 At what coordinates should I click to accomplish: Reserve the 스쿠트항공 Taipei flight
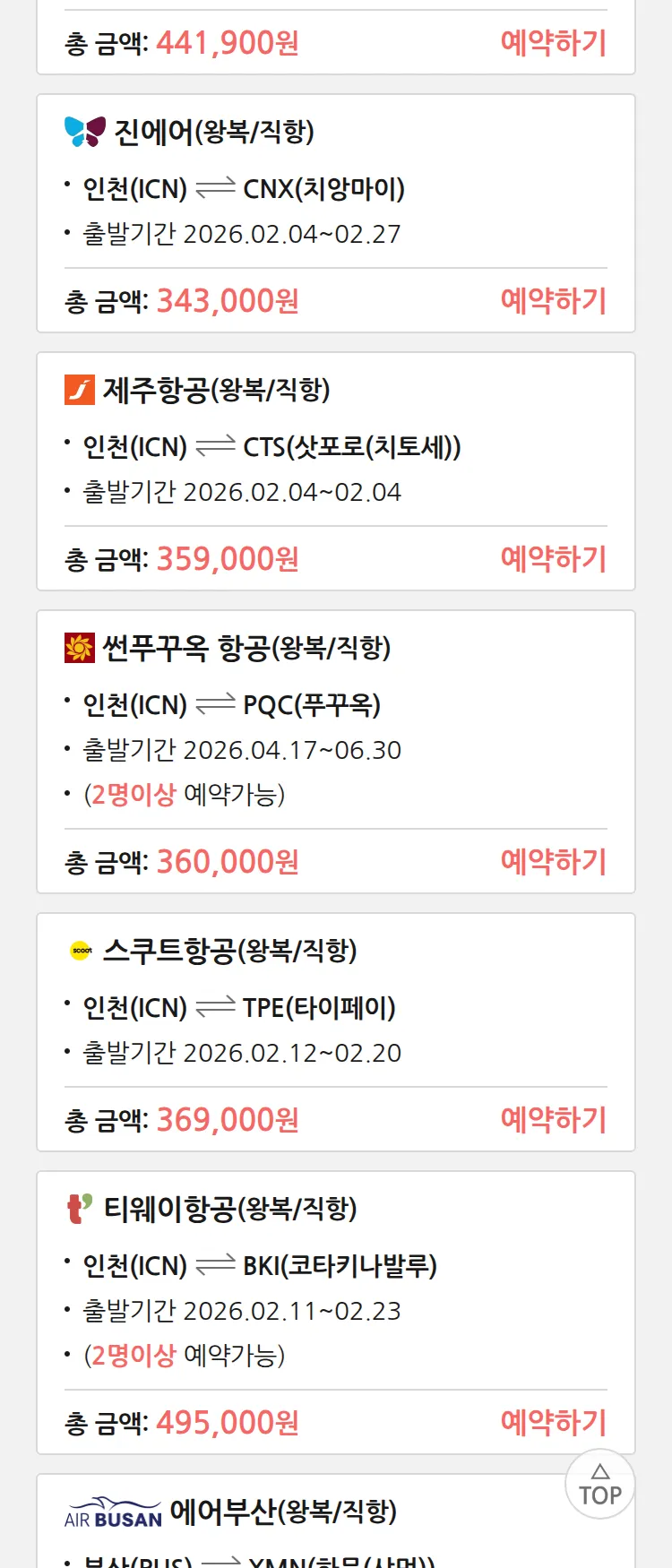553,1120
